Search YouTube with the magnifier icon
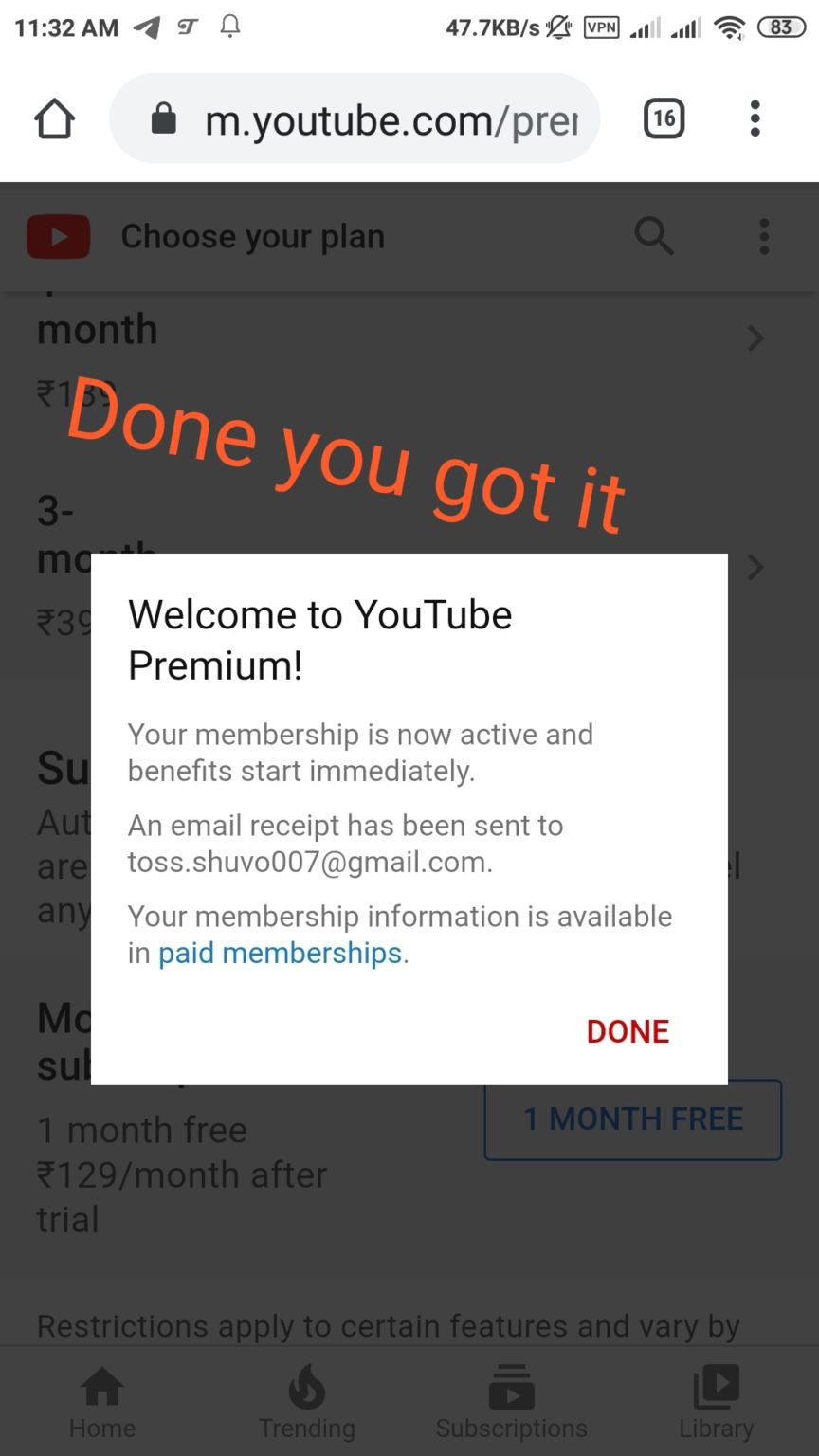819x1456 pixels. coord(654,236)
